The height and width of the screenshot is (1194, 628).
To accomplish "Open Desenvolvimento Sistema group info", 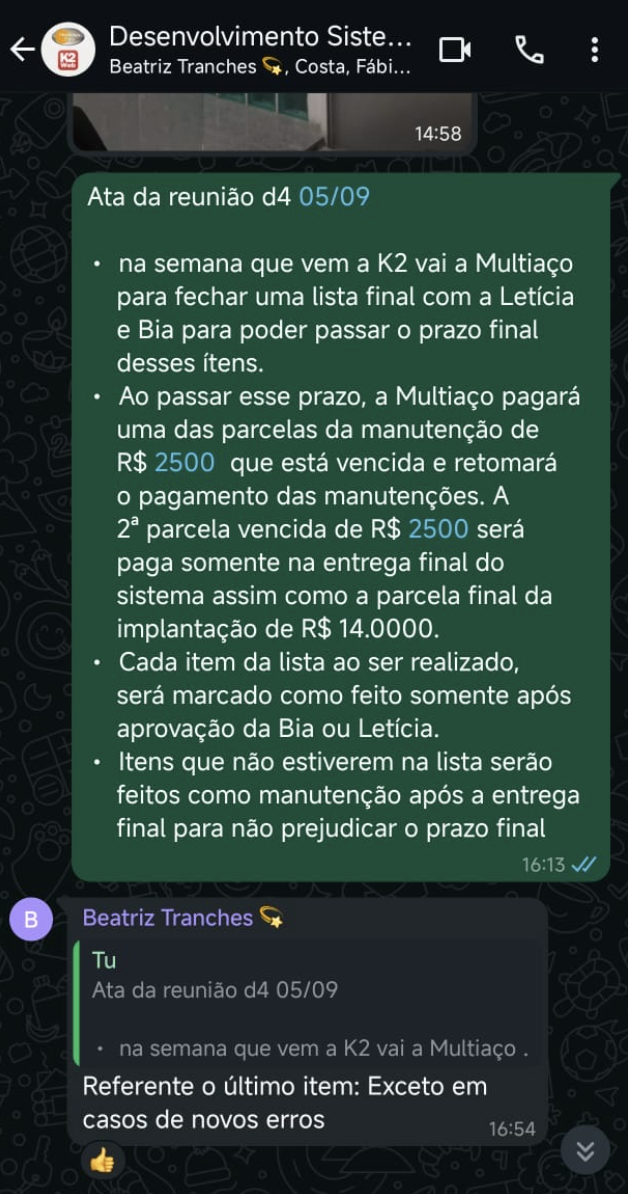I will (x=260, y=50).
